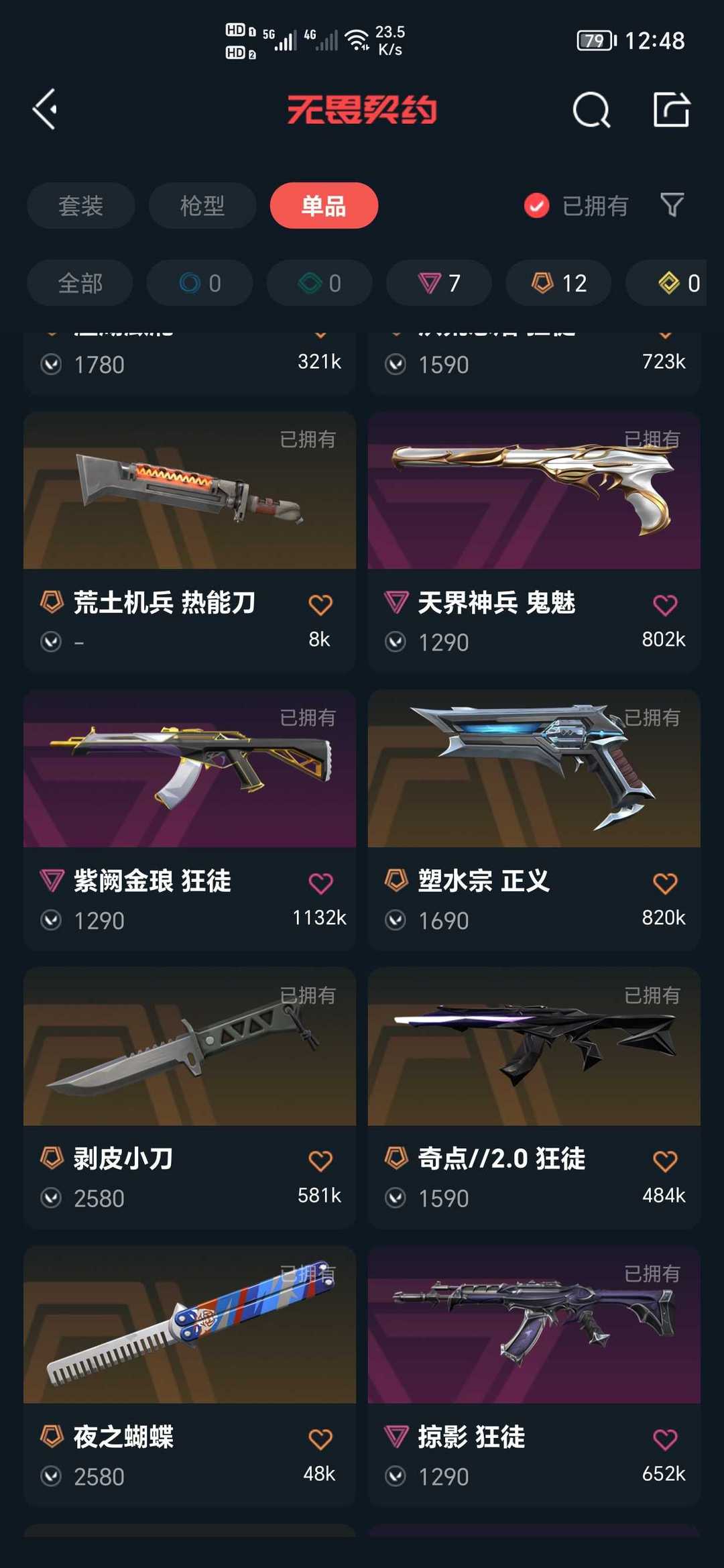Select the 单品 tab

pos(324,205)
